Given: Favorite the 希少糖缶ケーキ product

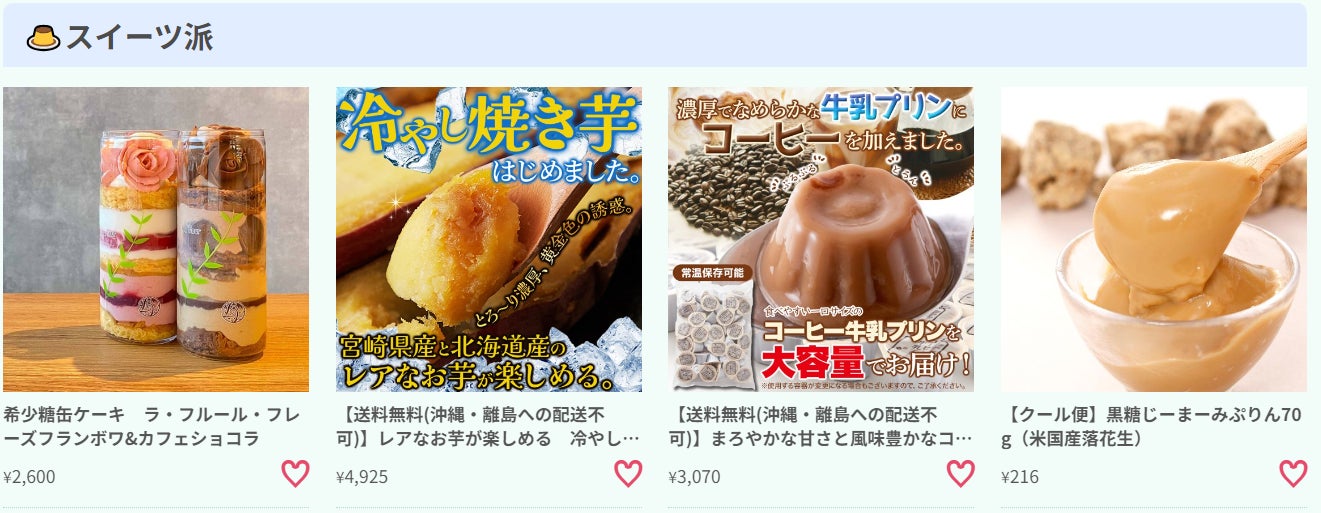Looking at the screenshot, I should (x=295, y=473).
